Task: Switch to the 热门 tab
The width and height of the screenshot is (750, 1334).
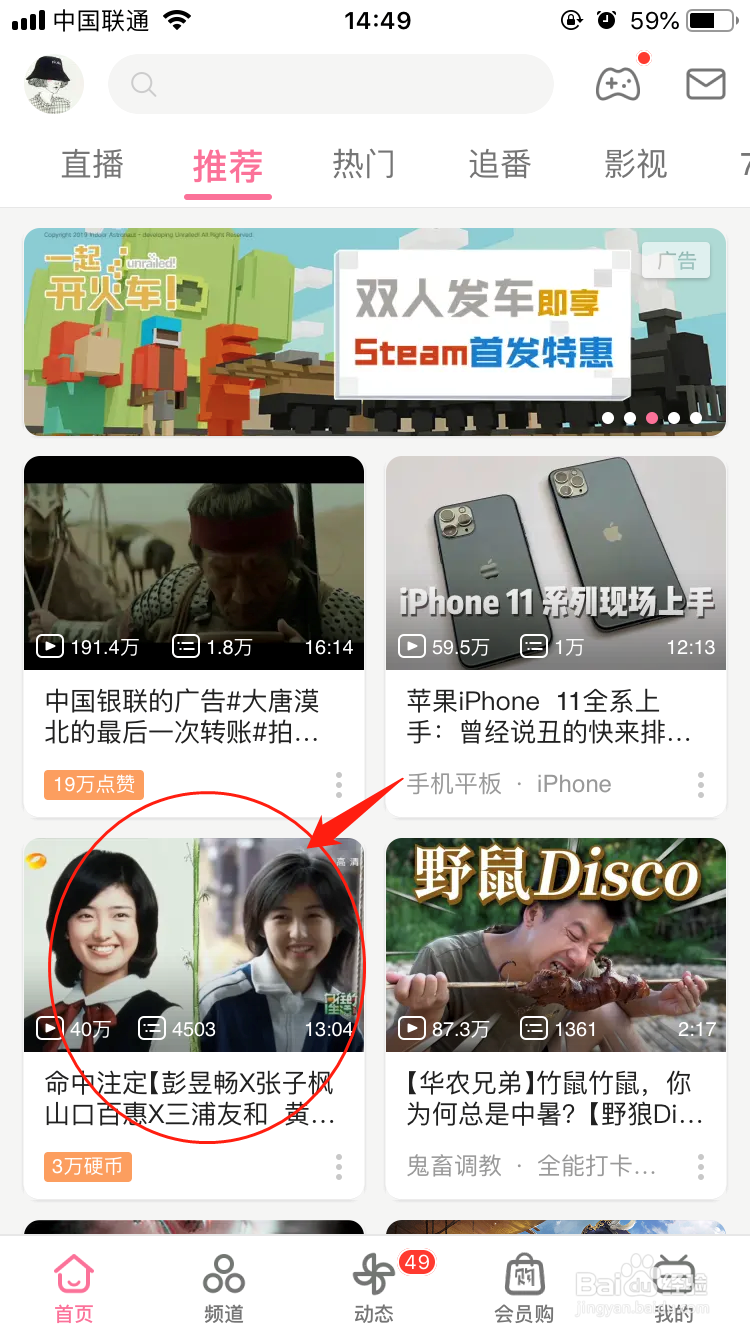Action: pyautogui.click(x=363, y=165)
